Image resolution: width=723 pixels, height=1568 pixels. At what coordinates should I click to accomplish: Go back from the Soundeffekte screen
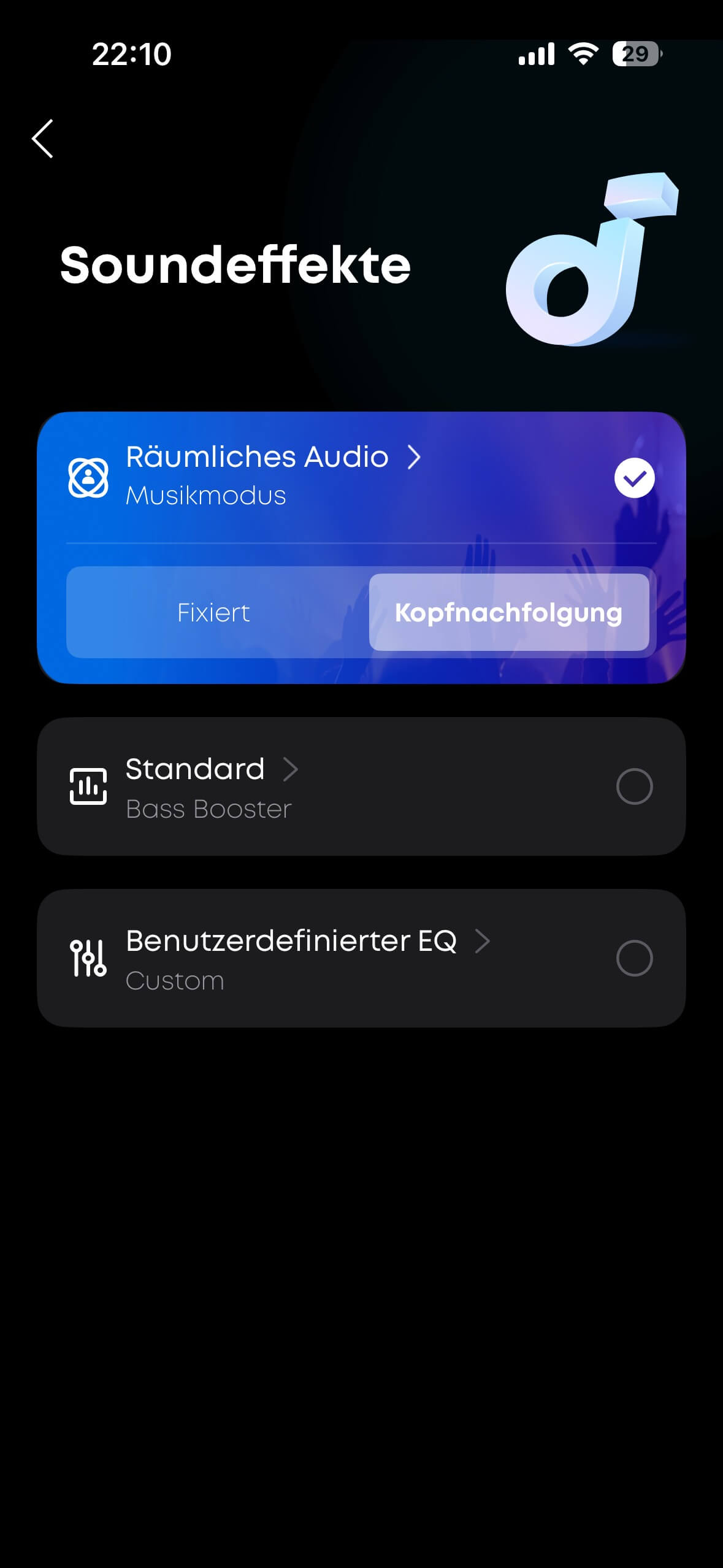point(42,139)
